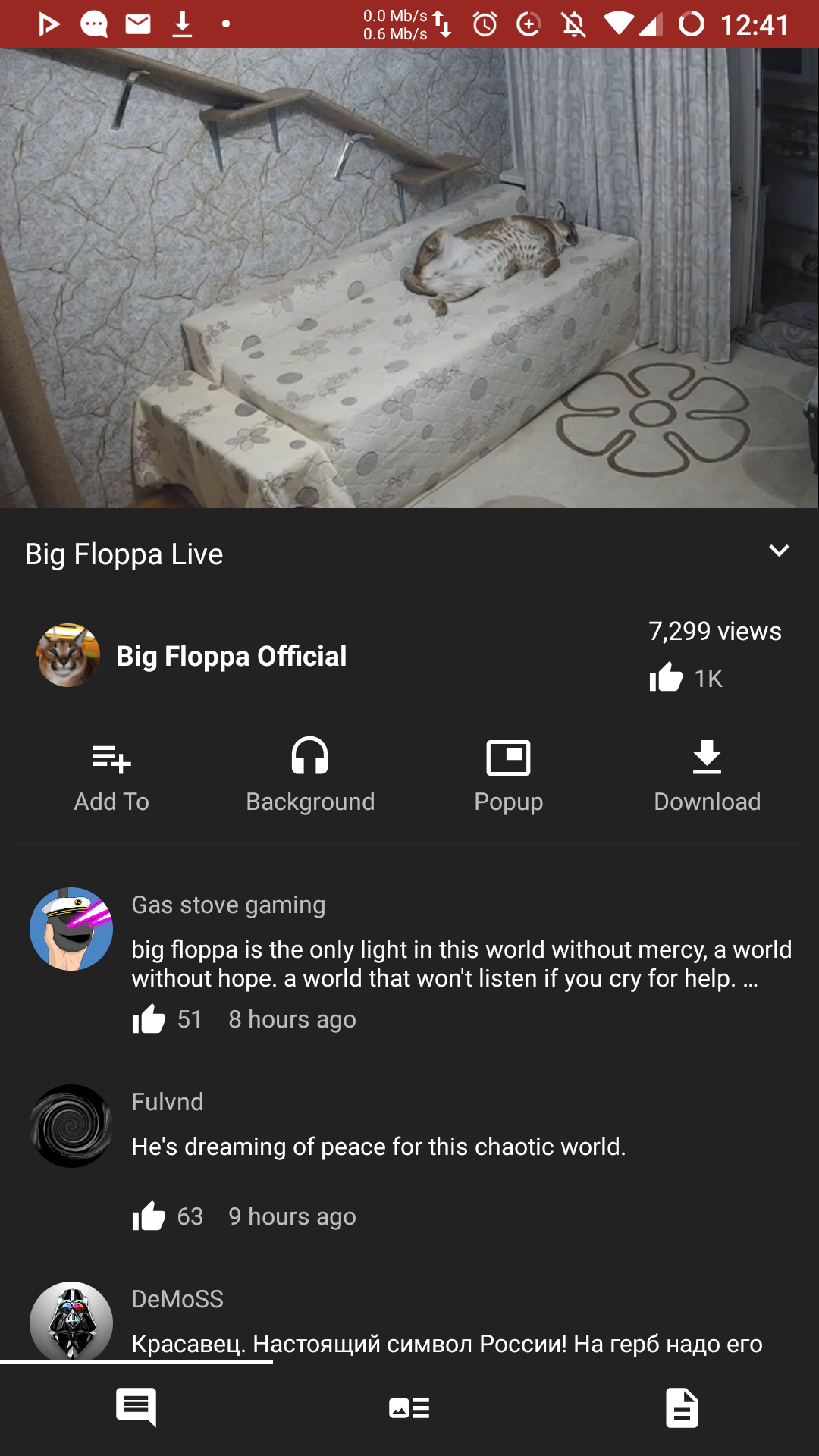This screenshot has width=819, height=1456.
Task: Open Big Floppa Official channel
Action: coord(231,656)
